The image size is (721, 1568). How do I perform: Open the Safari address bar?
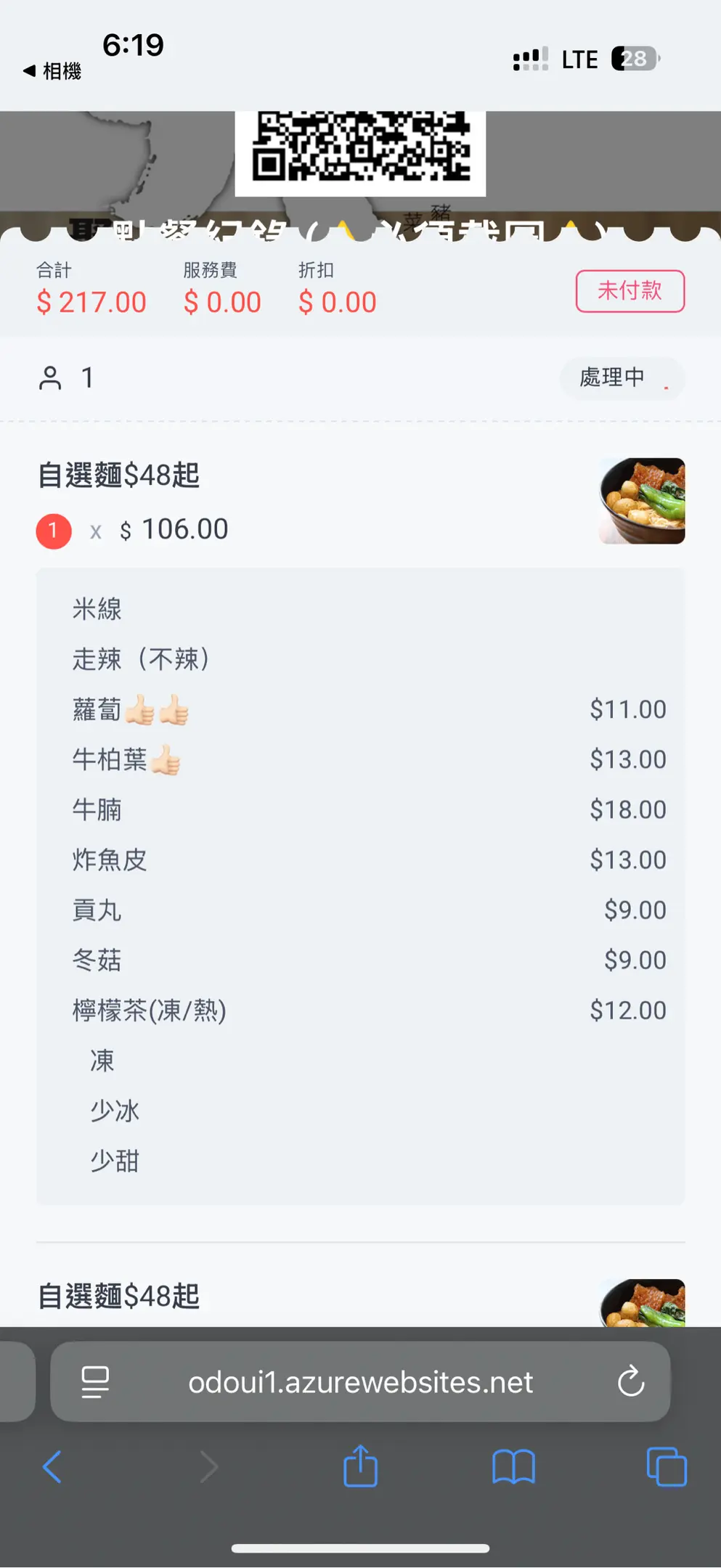tap(360, 1382)
